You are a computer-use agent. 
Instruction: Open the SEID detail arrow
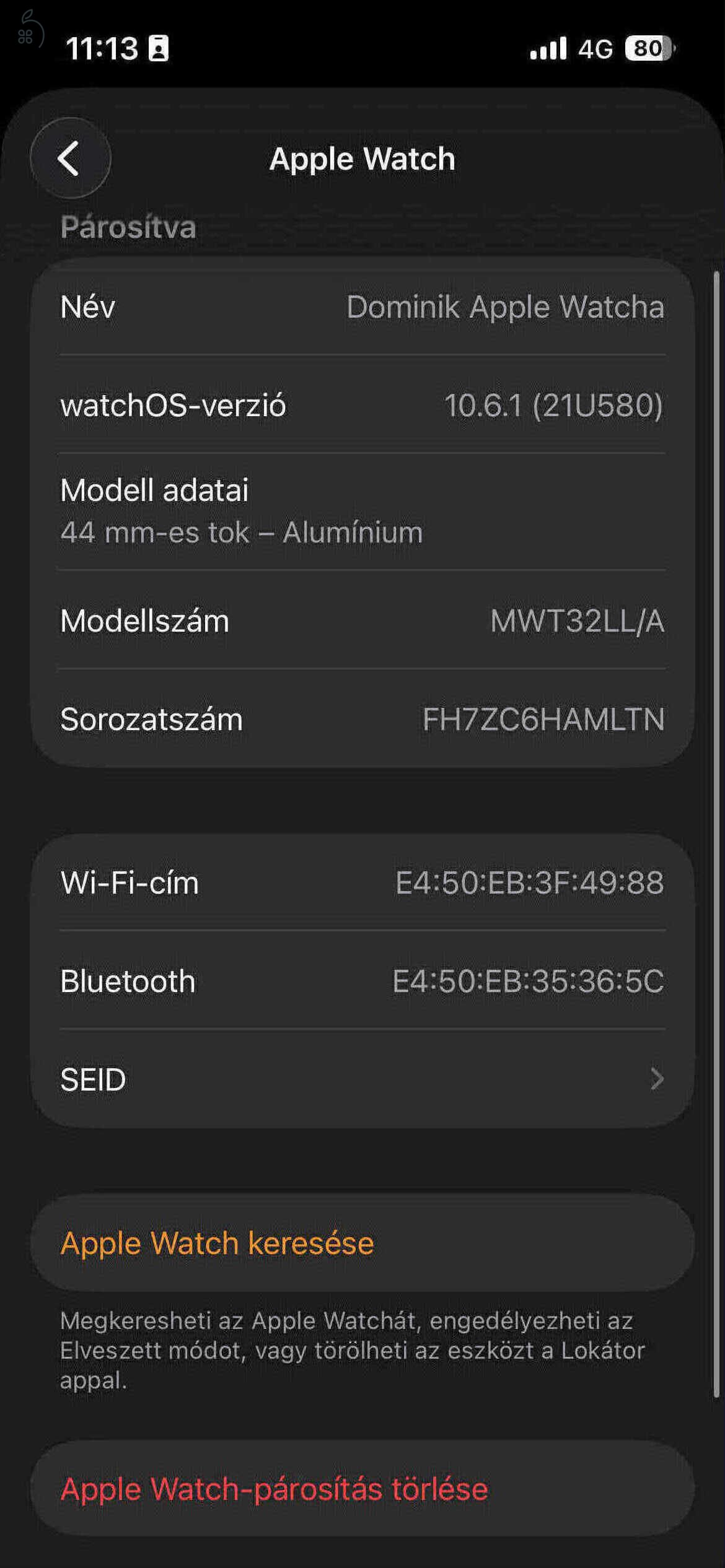click(657, 1079)
